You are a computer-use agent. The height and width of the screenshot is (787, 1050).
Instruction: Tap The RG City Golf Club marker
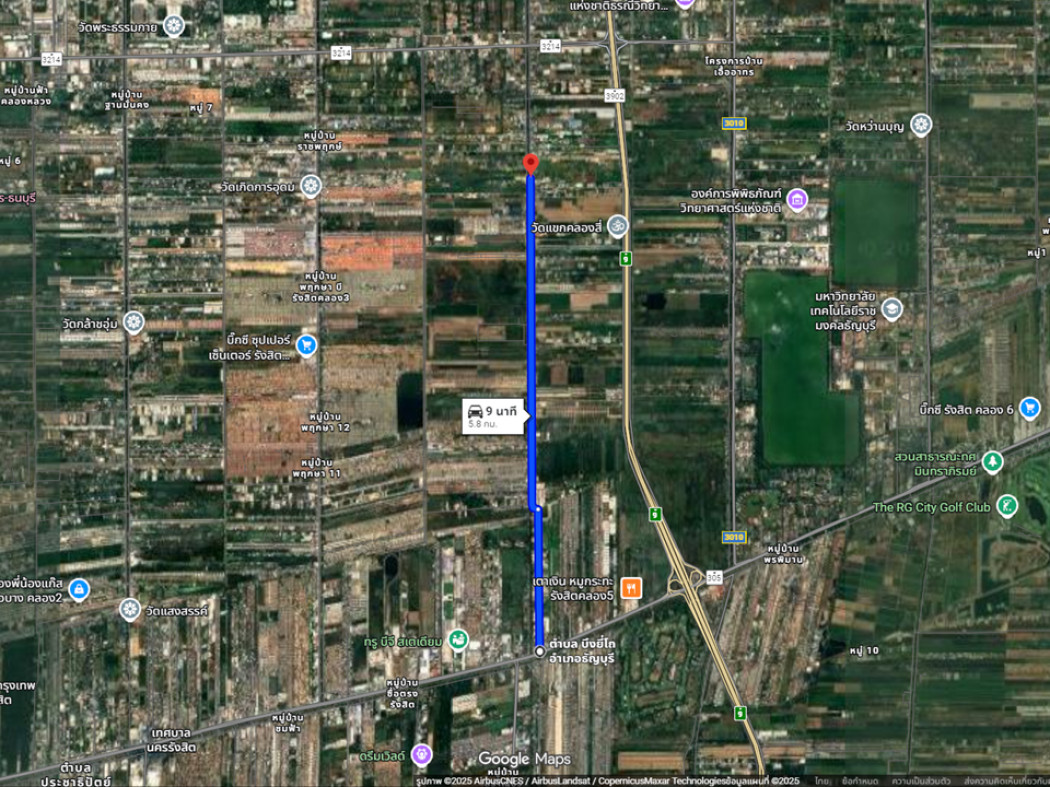point(1007,507)
